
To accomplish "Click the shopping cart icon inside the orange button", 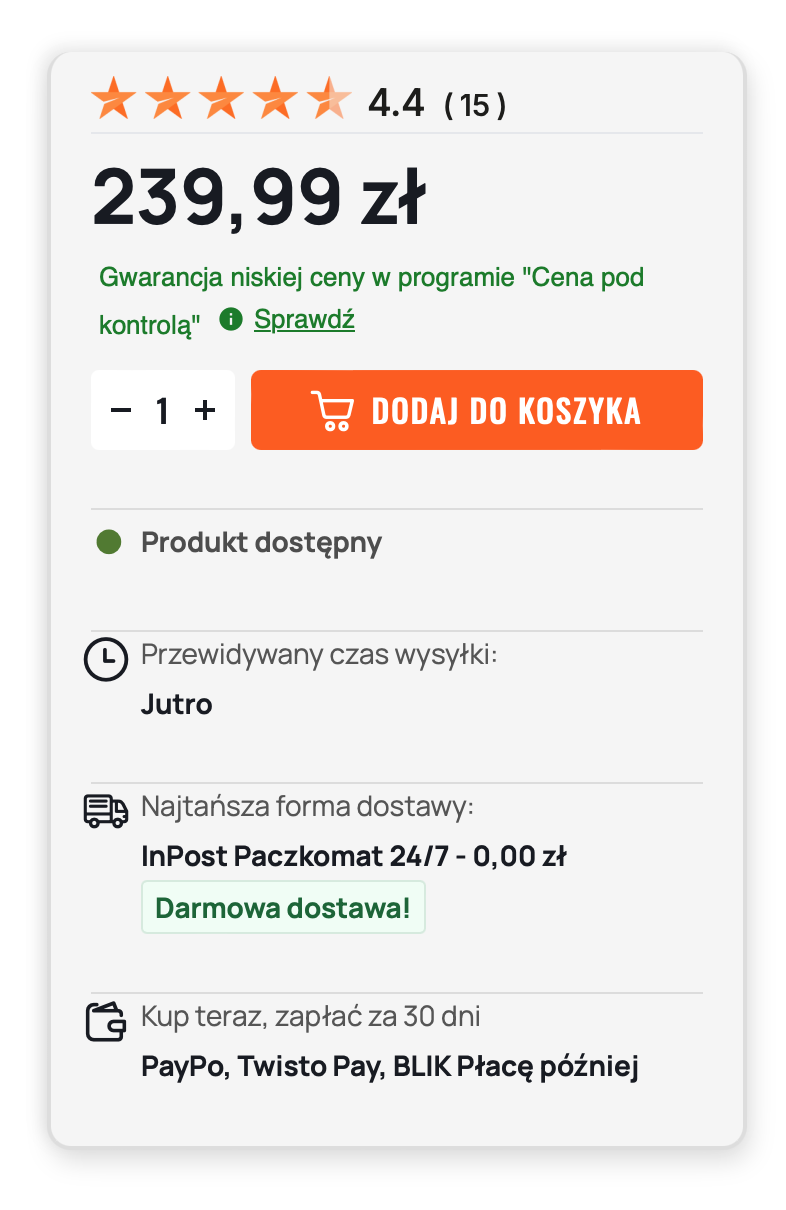I will pyautogui.click(x=332, y=409).
